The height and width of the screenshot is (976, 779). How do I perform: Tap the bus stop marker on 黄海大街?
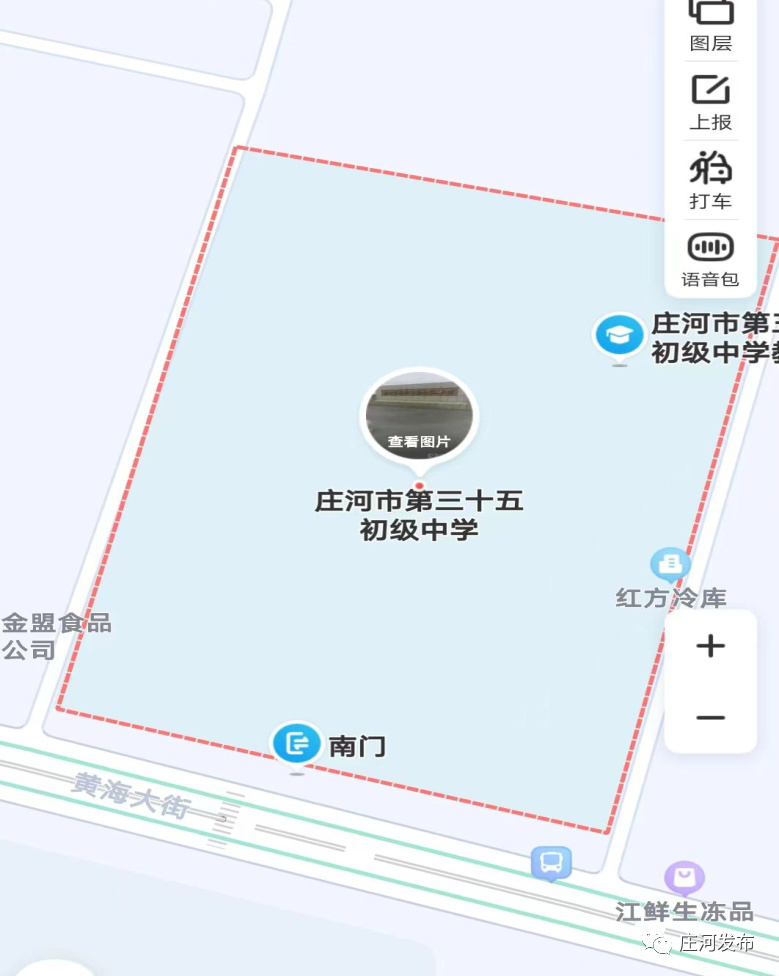pos(551,862)
